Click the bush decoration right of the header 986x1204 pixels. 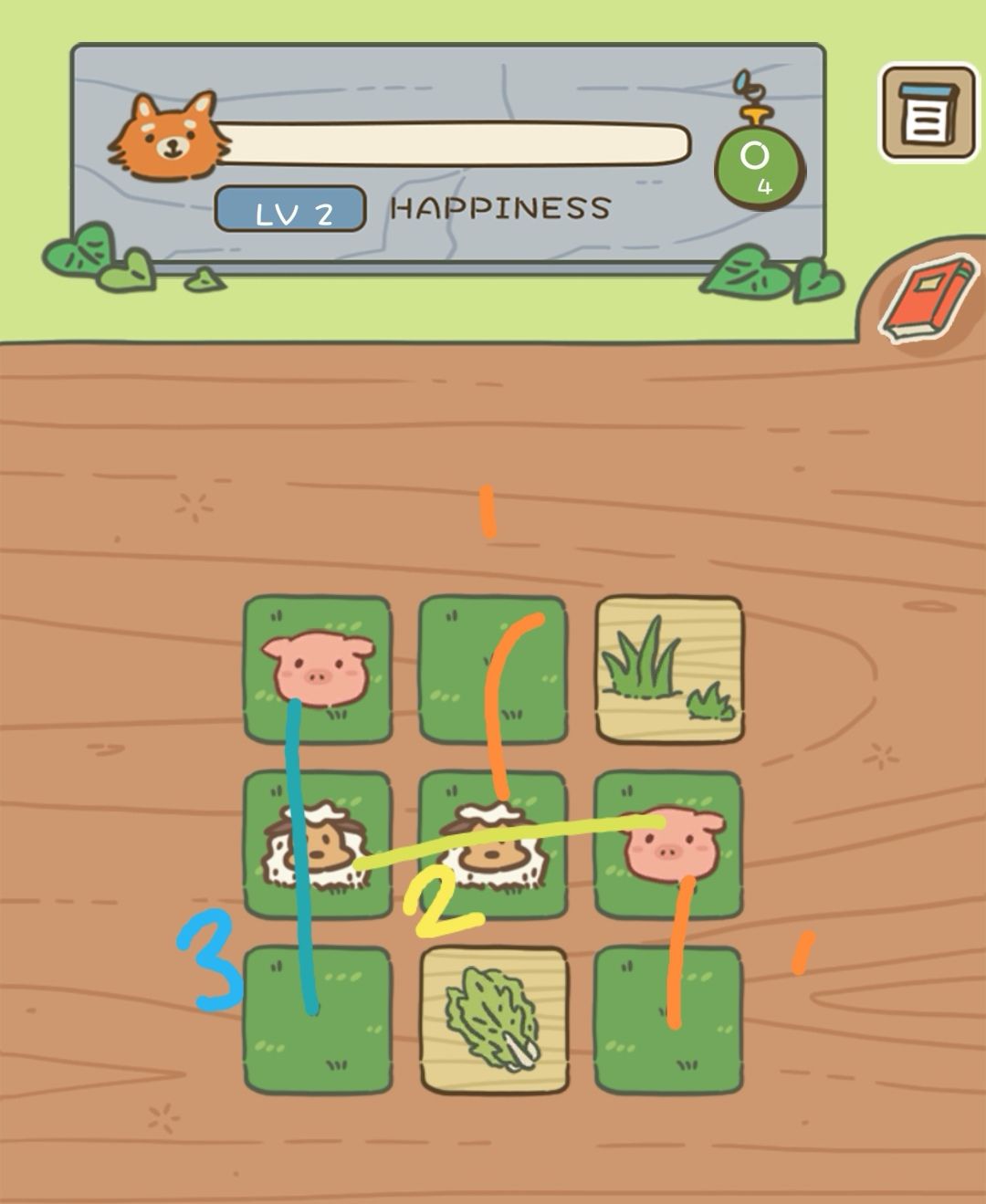(x=771, y=274)
